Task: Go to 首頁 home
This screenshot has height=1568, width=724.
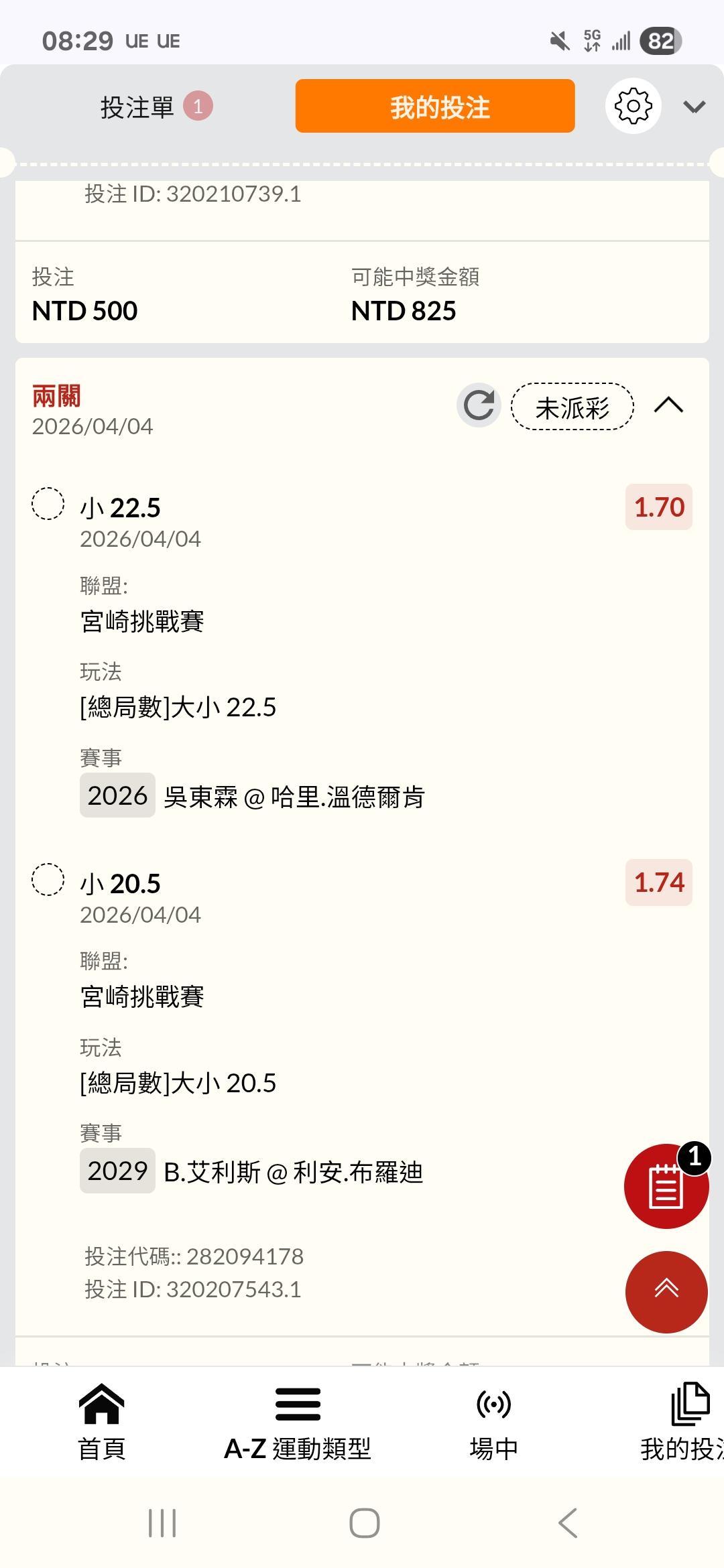Action: point(102,1422)
